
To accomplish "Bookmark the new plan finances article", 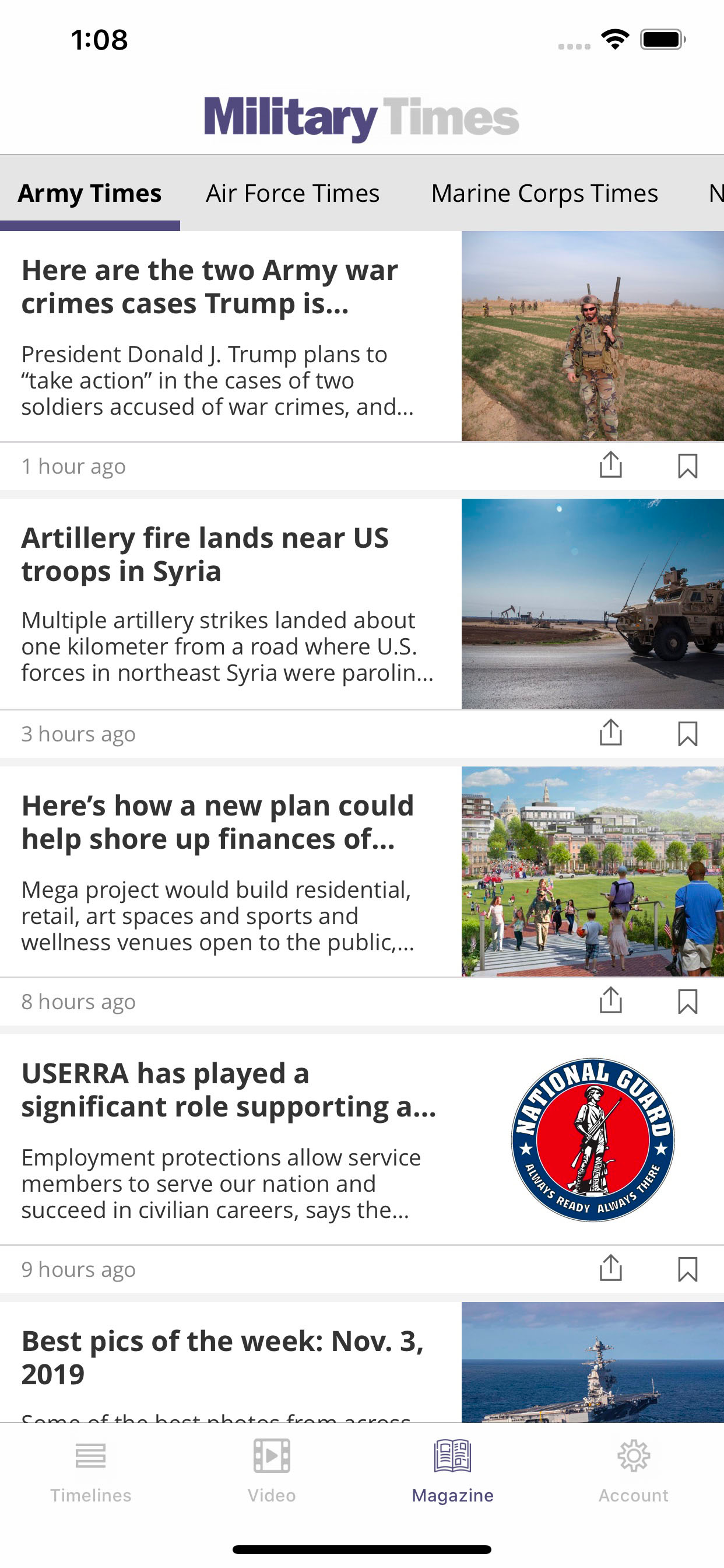I will click(x=686, y=1002).
